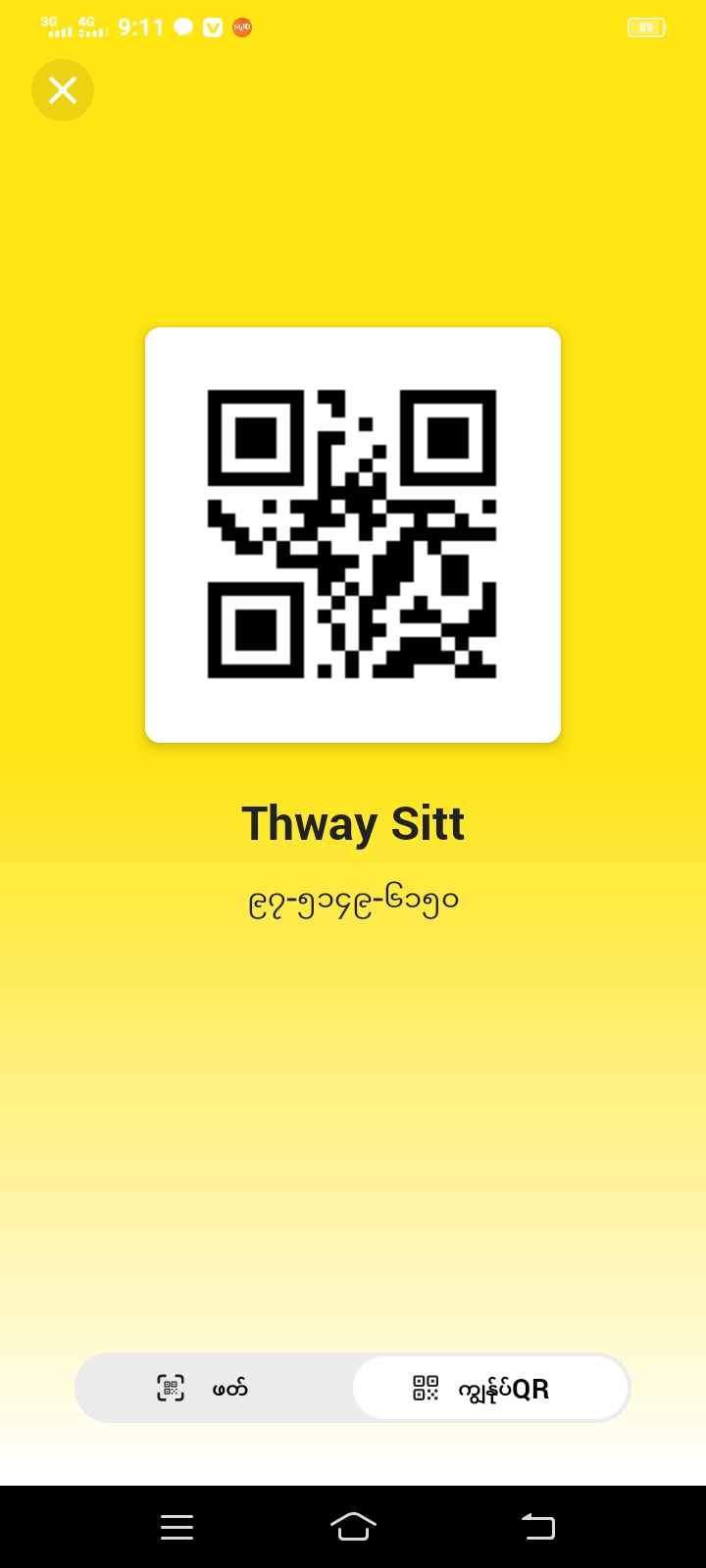
Task: Open the recent apps menu
Action: (x=176, y=1526)
